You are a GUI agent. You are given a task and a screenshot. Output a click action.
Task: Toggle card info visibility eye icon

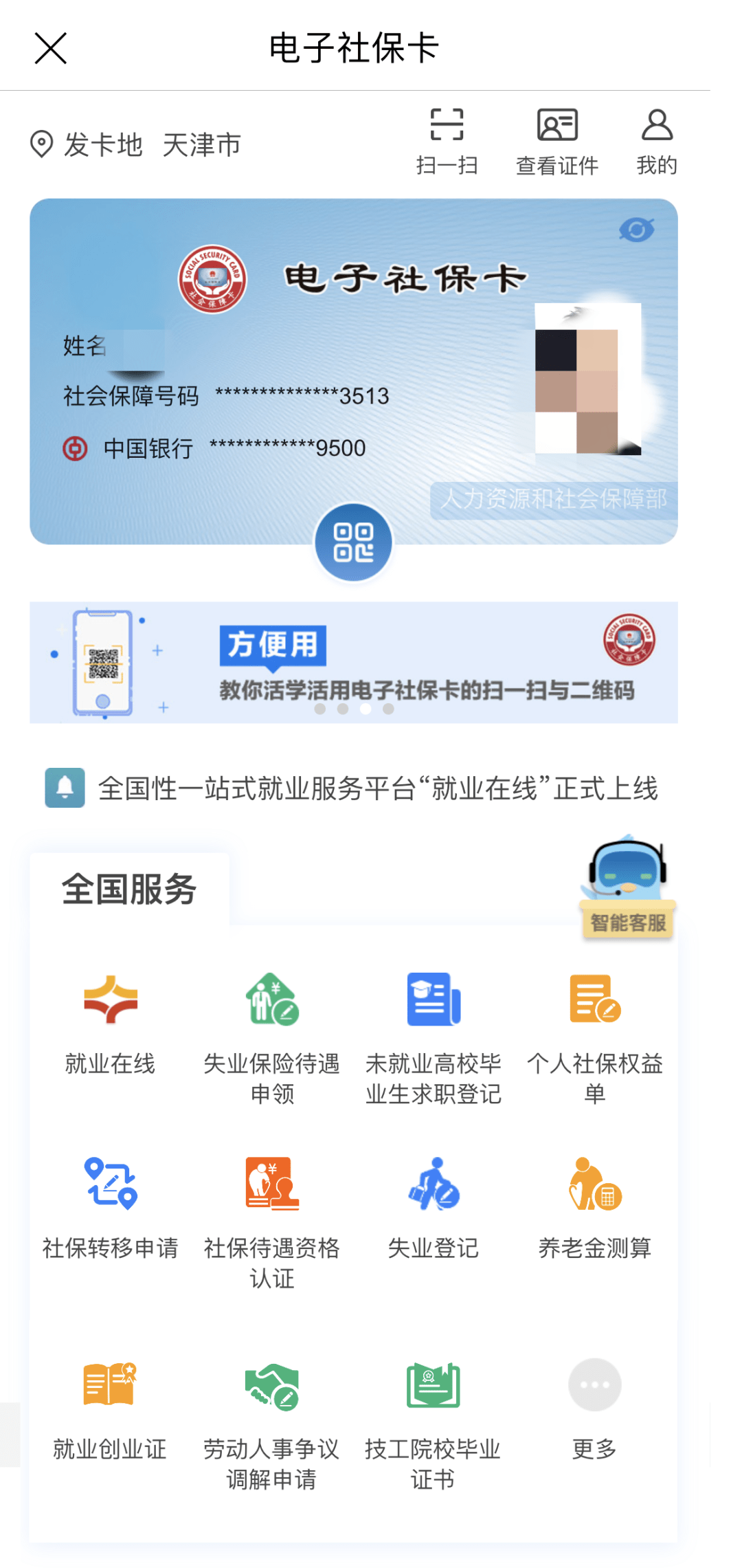pyautogui.click(x=636, y=230)
